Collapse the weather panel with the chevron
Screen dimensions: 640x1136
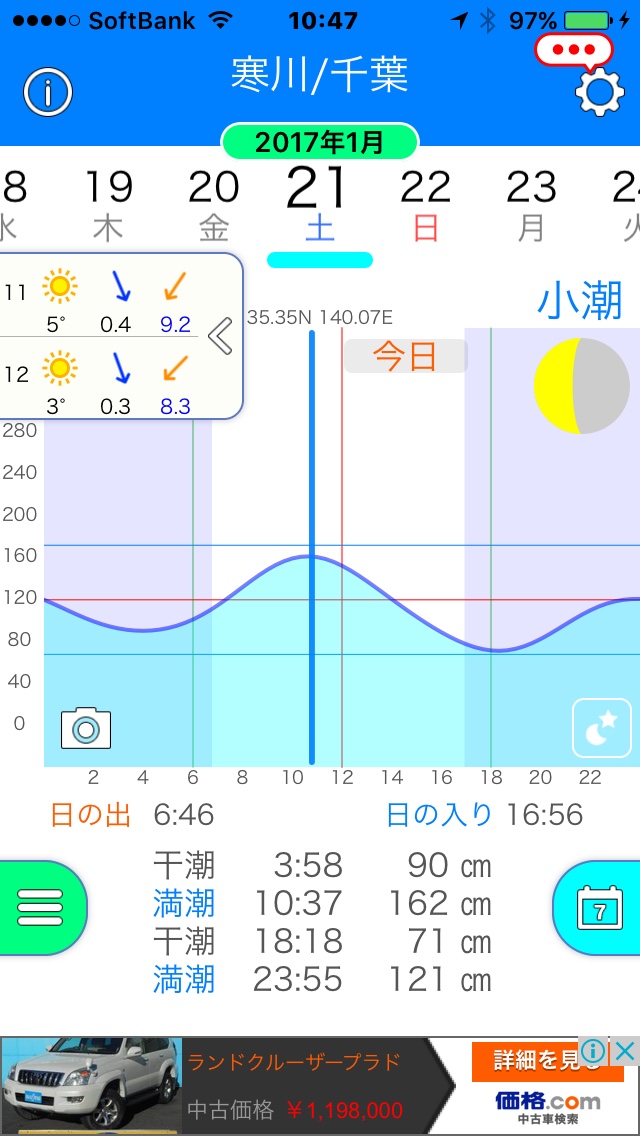pyautogui.click(x=220, y=336)
